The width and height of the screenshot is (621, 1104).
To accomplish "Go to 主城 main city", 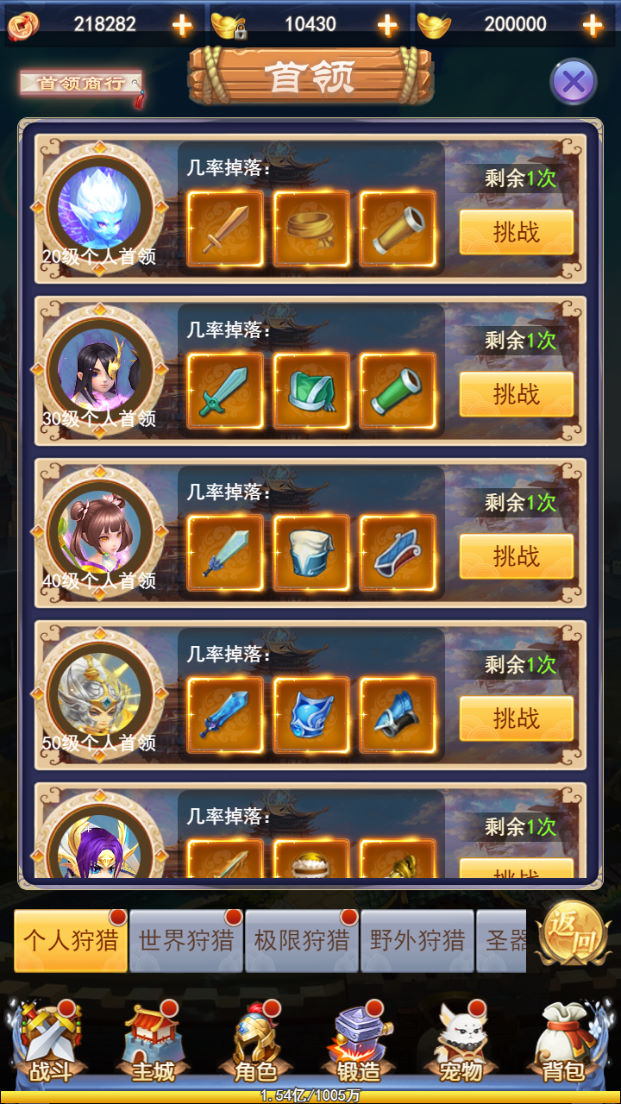I will tap(152, 1040).
